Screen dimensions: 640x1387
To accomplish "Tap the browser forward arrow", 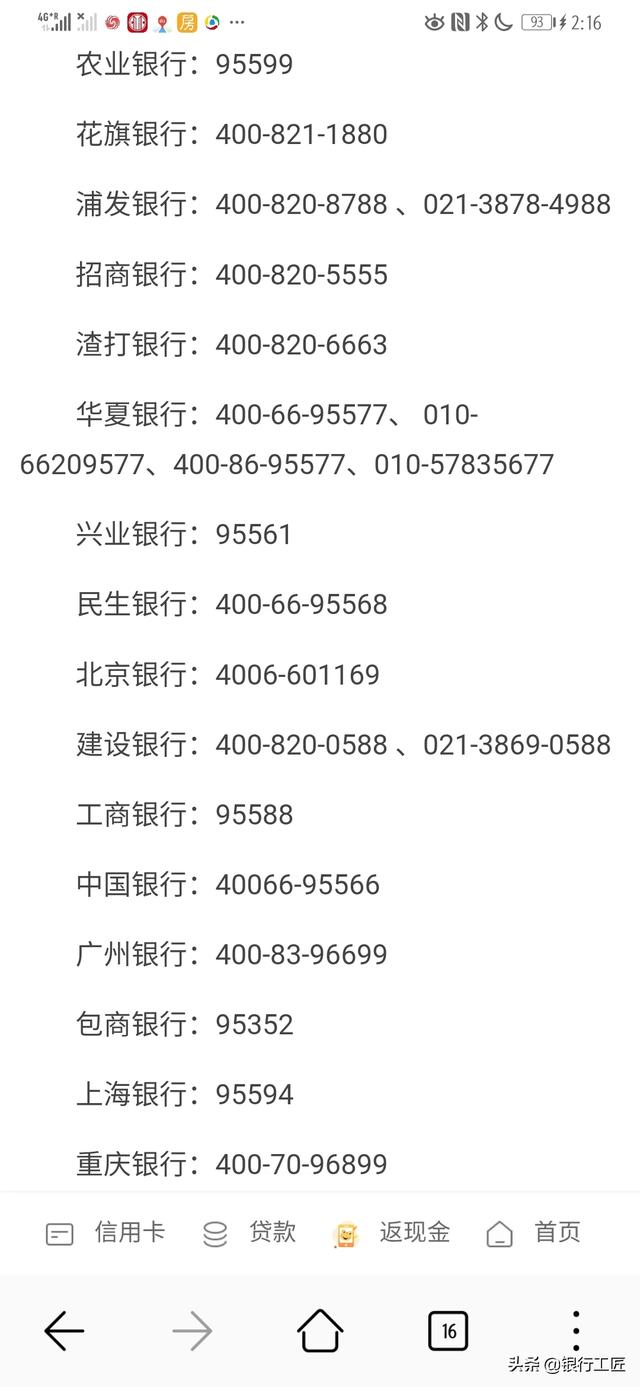I will [192, 1331].
